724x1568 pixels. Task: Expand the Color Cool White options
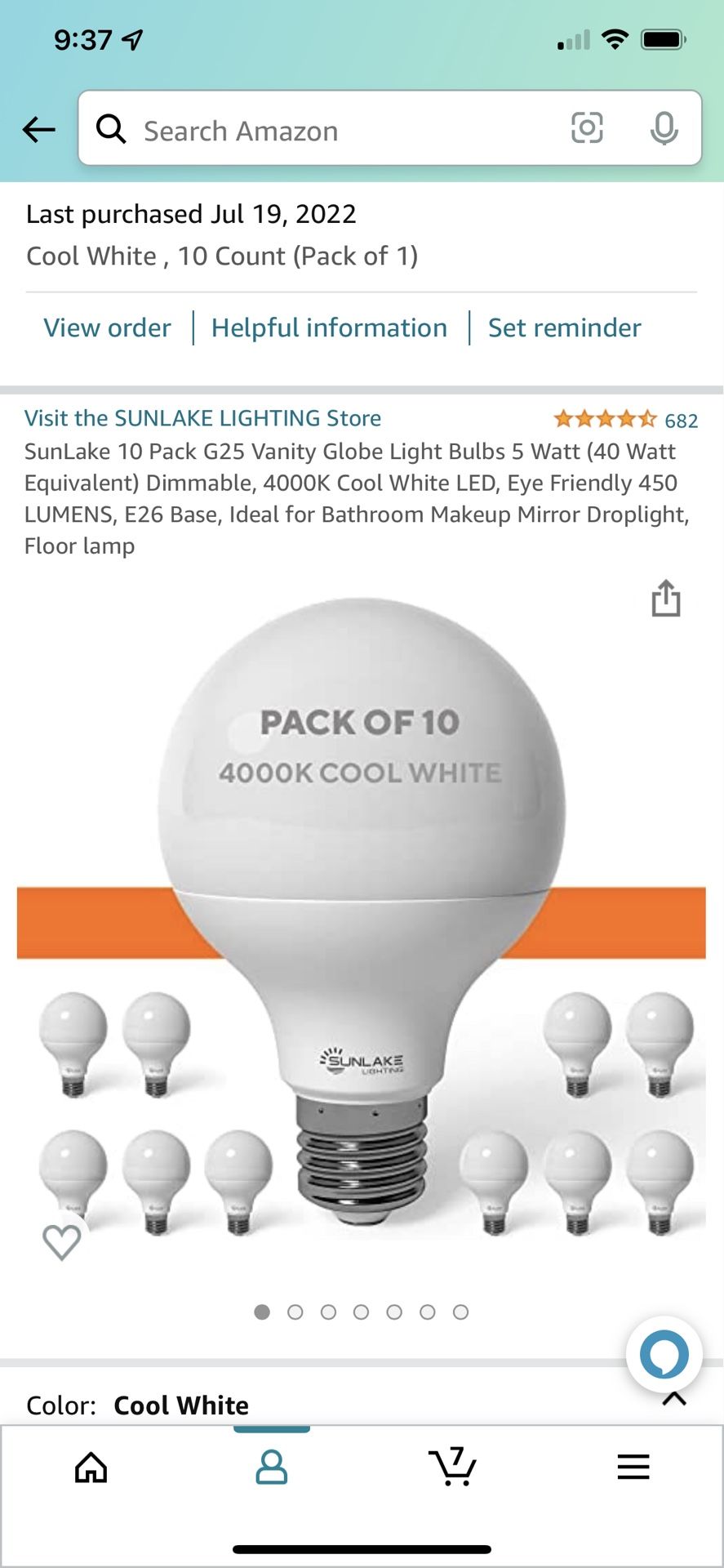[x=362, y=1405]
